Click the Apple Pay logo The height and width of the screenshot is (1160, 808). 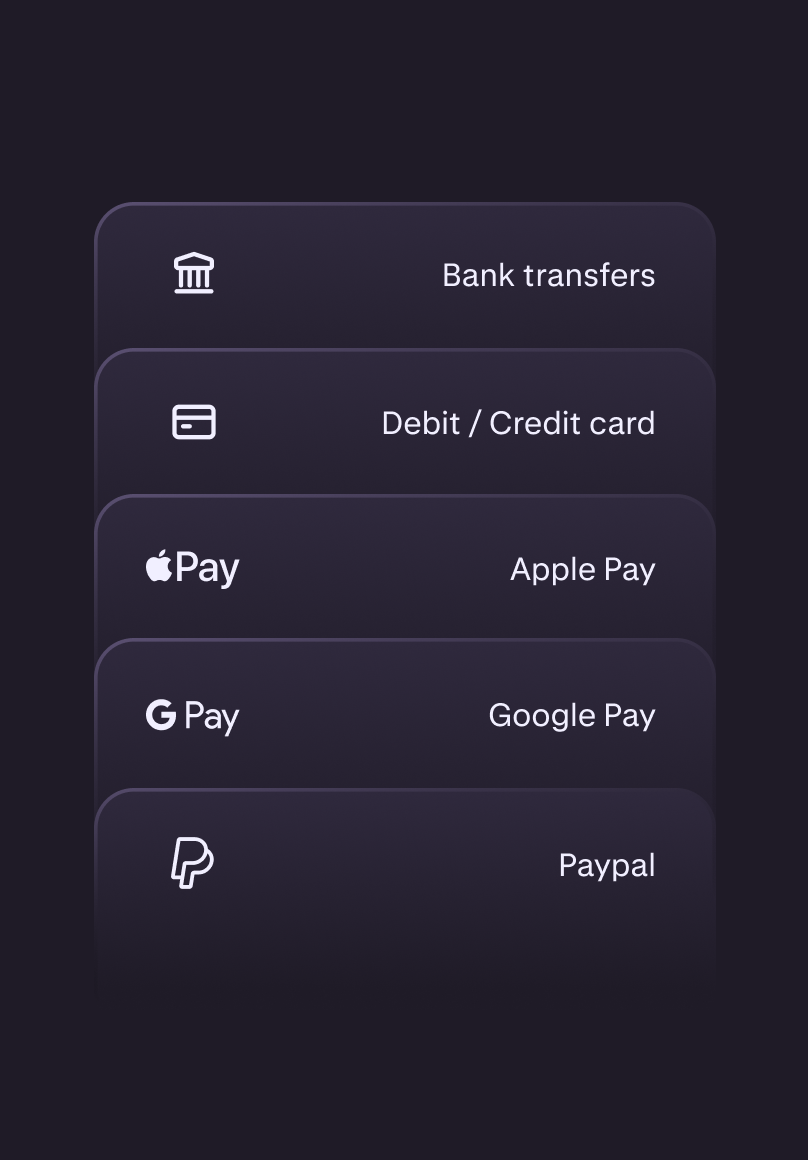point(192,567)
